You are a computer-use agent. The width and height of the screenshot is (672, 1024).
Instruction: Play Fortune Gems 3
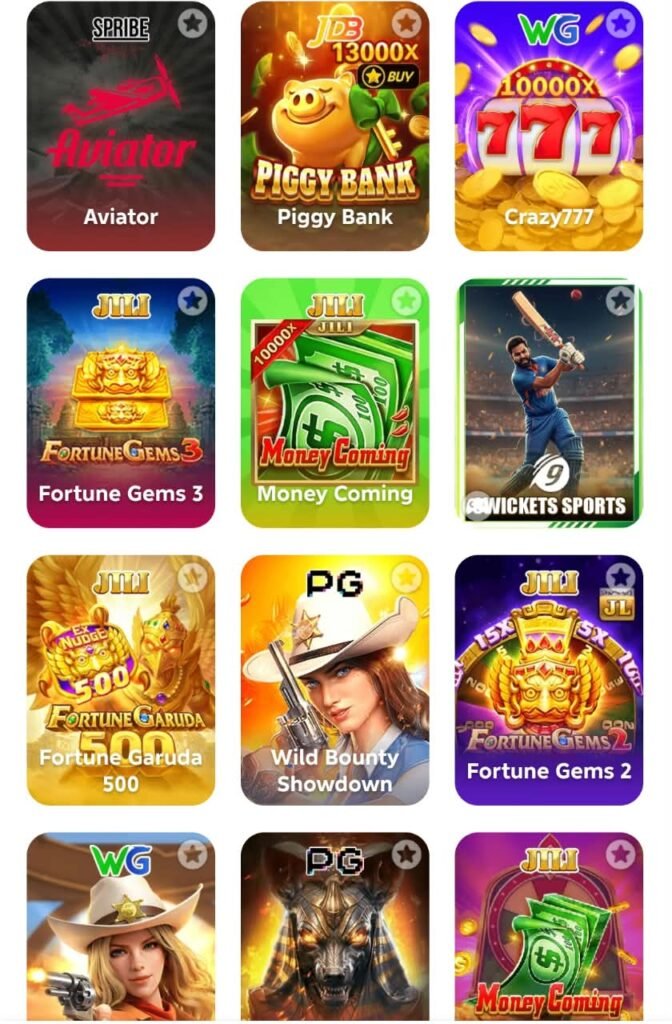(x=121, y=403)
